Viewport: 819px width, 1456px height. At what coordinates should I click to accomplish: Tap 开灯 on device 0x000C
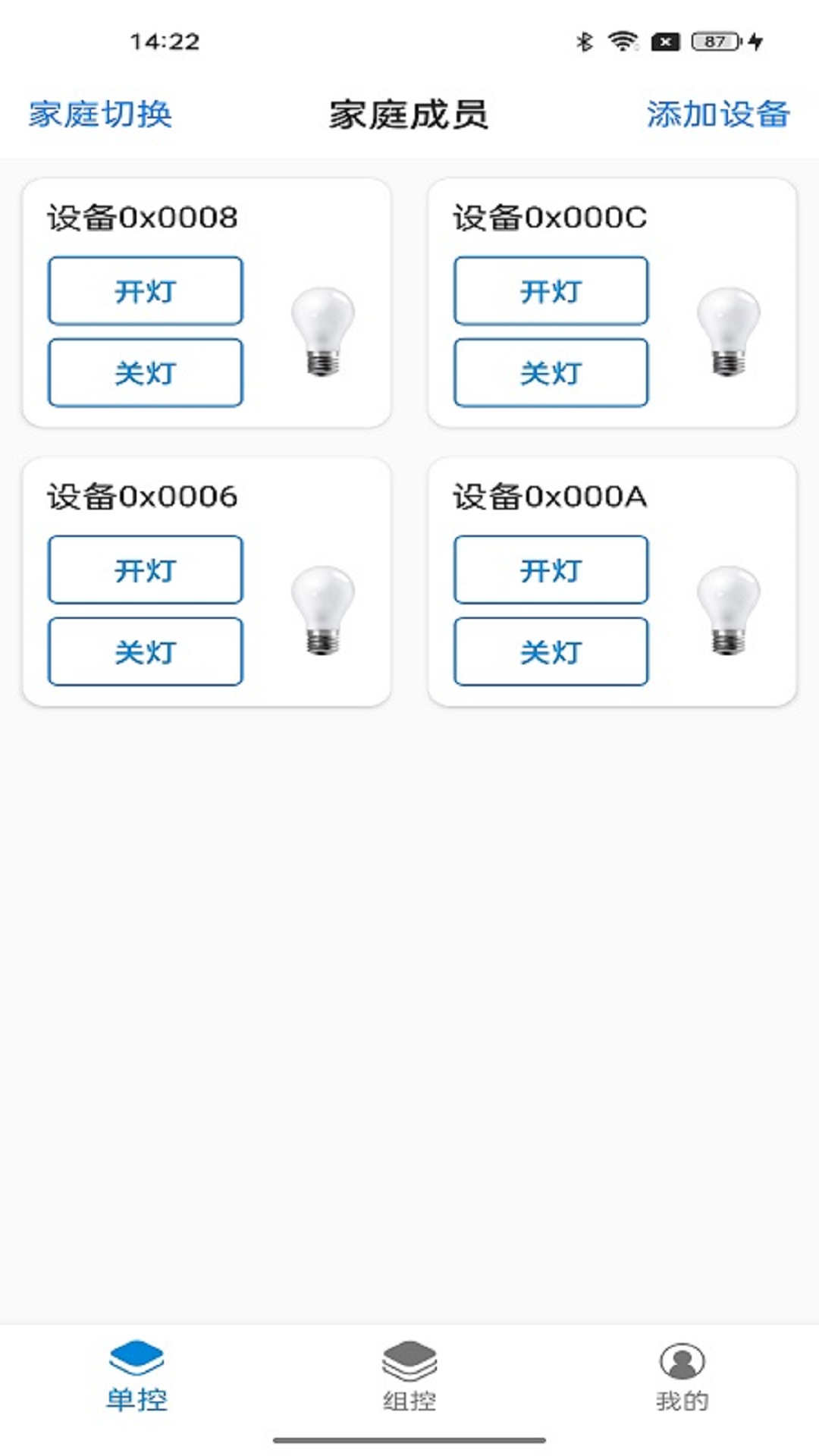pyautogui.click(x=551, y=291)
